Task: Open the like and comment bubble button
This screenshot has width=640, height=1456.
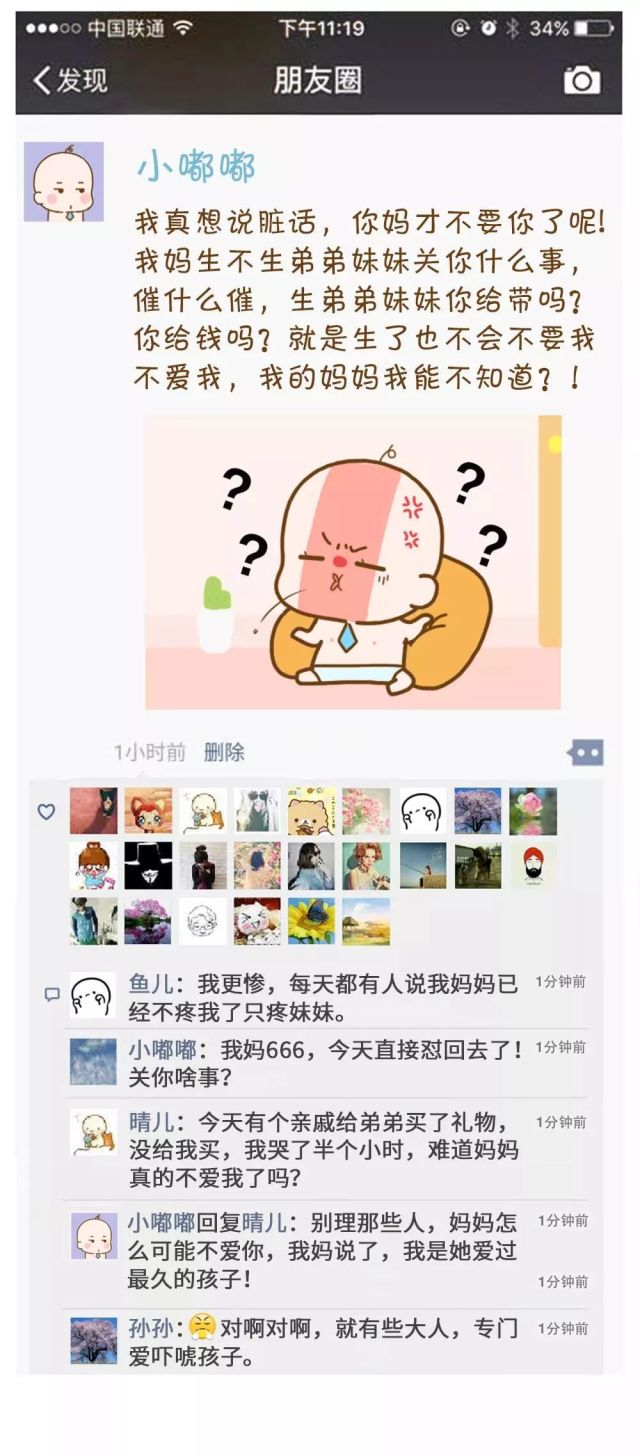Action: [x=585, y=752]
